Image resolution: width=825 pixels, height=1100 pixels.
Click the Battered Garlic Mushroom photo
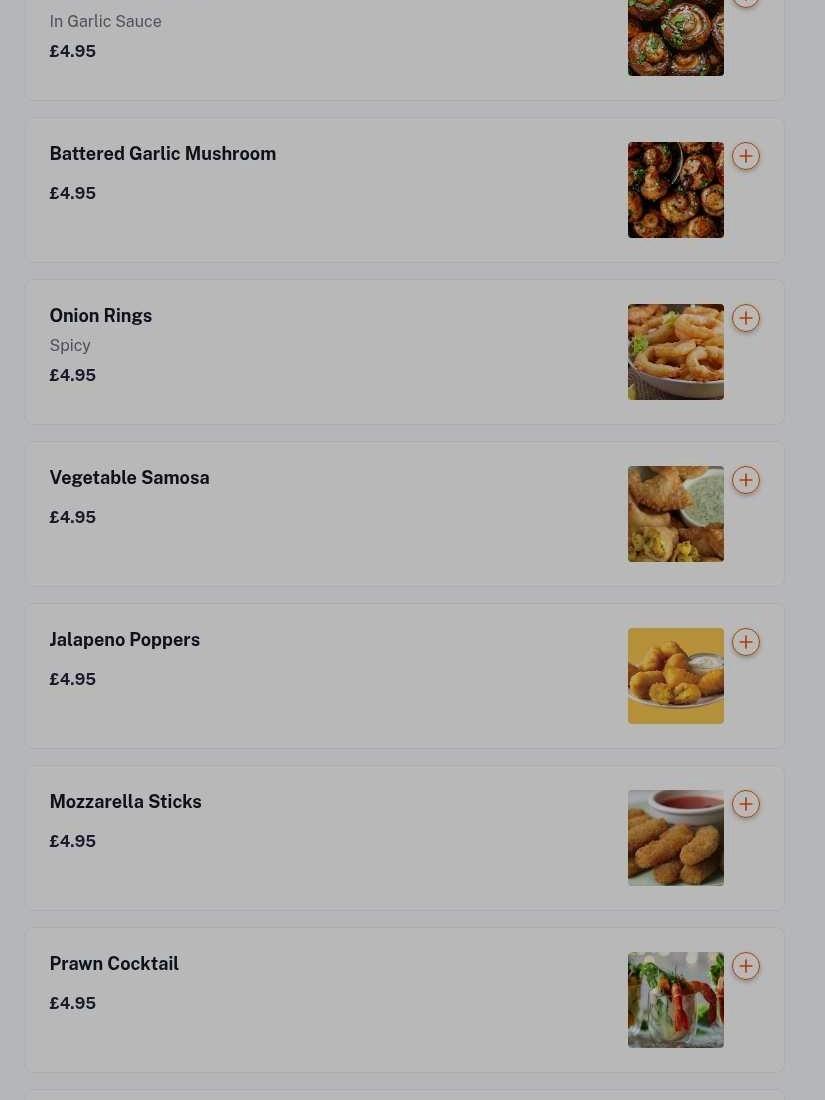click(x=675, y=189)
